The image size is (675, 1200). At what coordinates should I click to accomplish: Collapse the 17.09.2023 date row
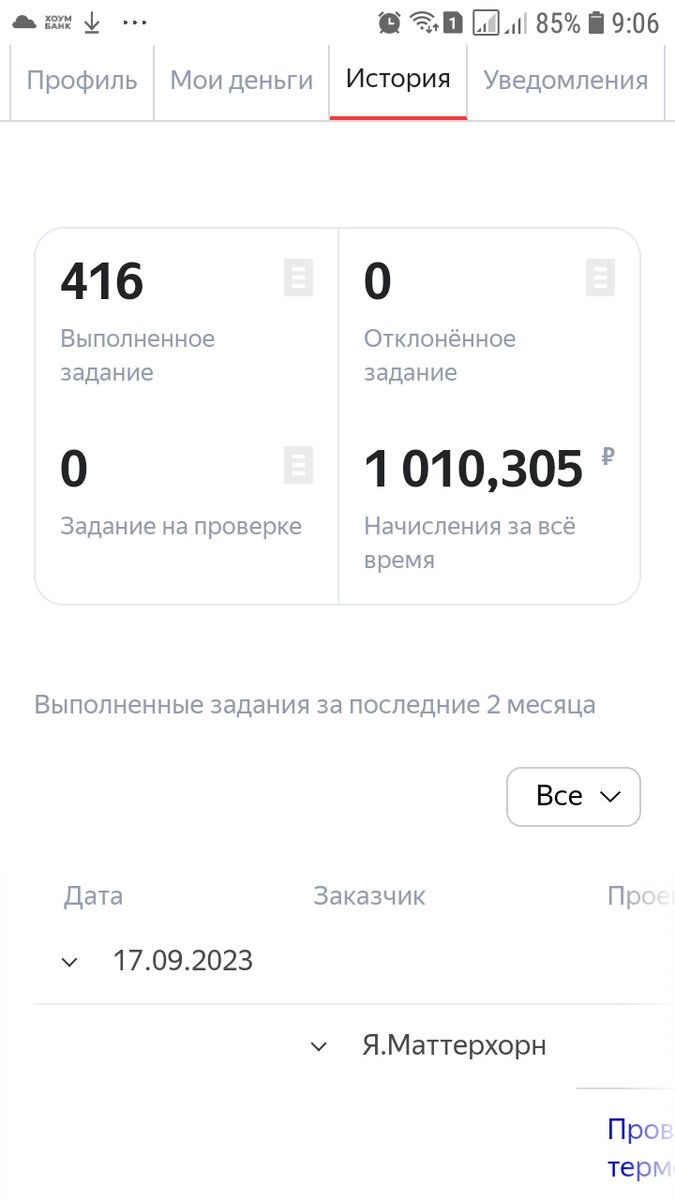click(69, 962)
